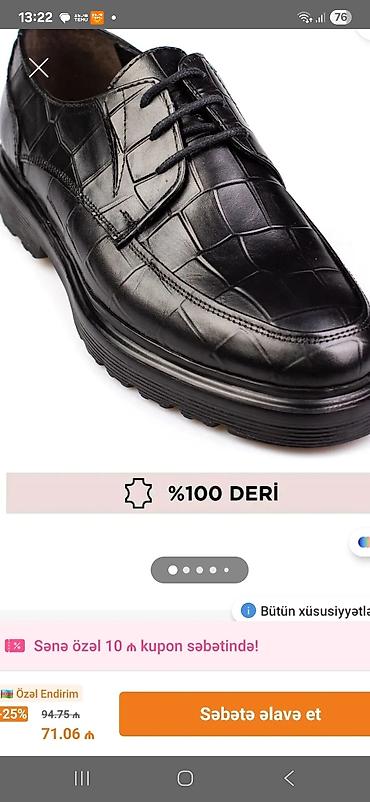Go to the home screen with the system home button
This screenshot has width=370, height=802.
click(x=185, y=778)
